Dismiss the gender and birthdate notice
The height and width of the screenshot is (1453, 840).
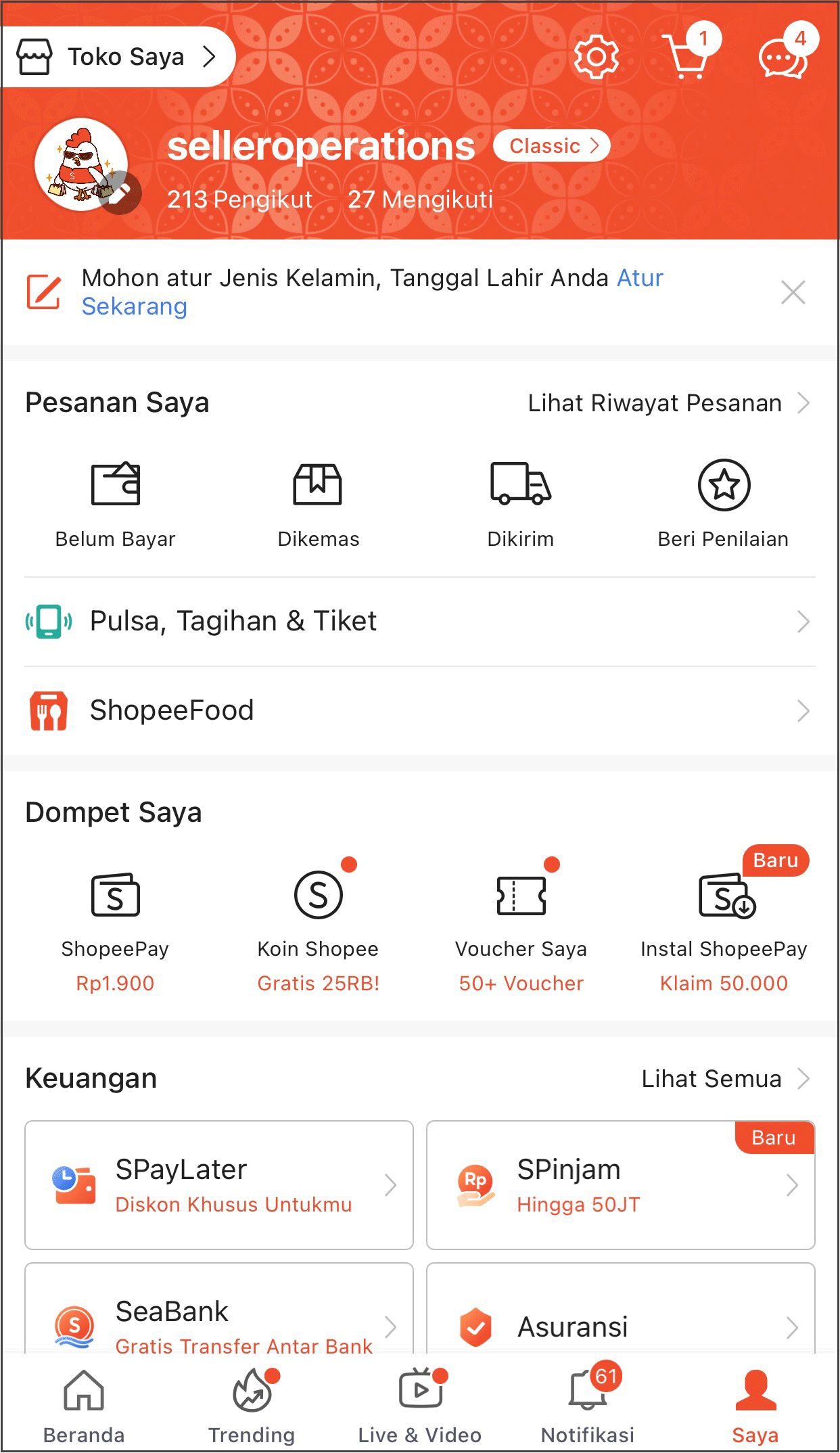[x=793, y=292]
